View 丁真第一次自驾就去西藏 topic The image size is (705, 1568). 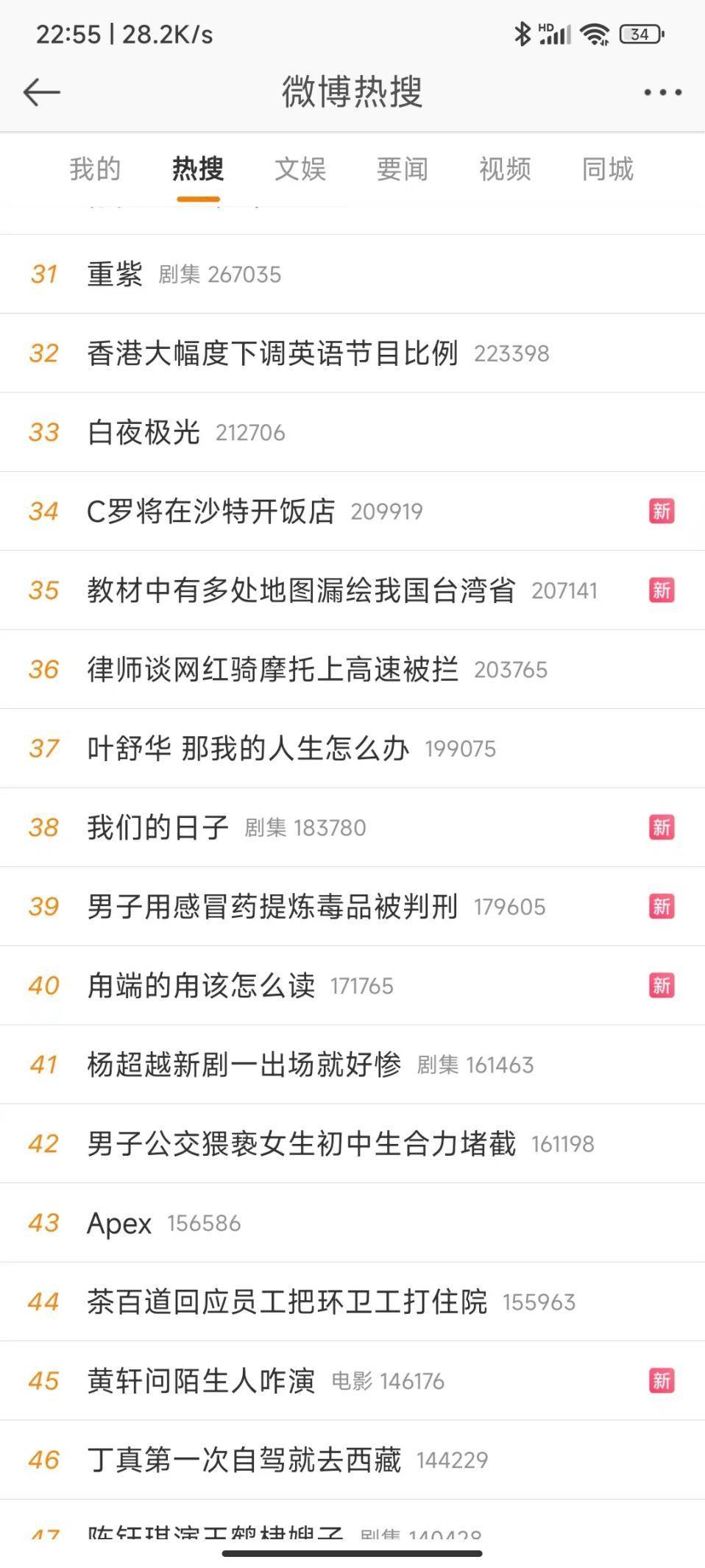click(244, 1460)
